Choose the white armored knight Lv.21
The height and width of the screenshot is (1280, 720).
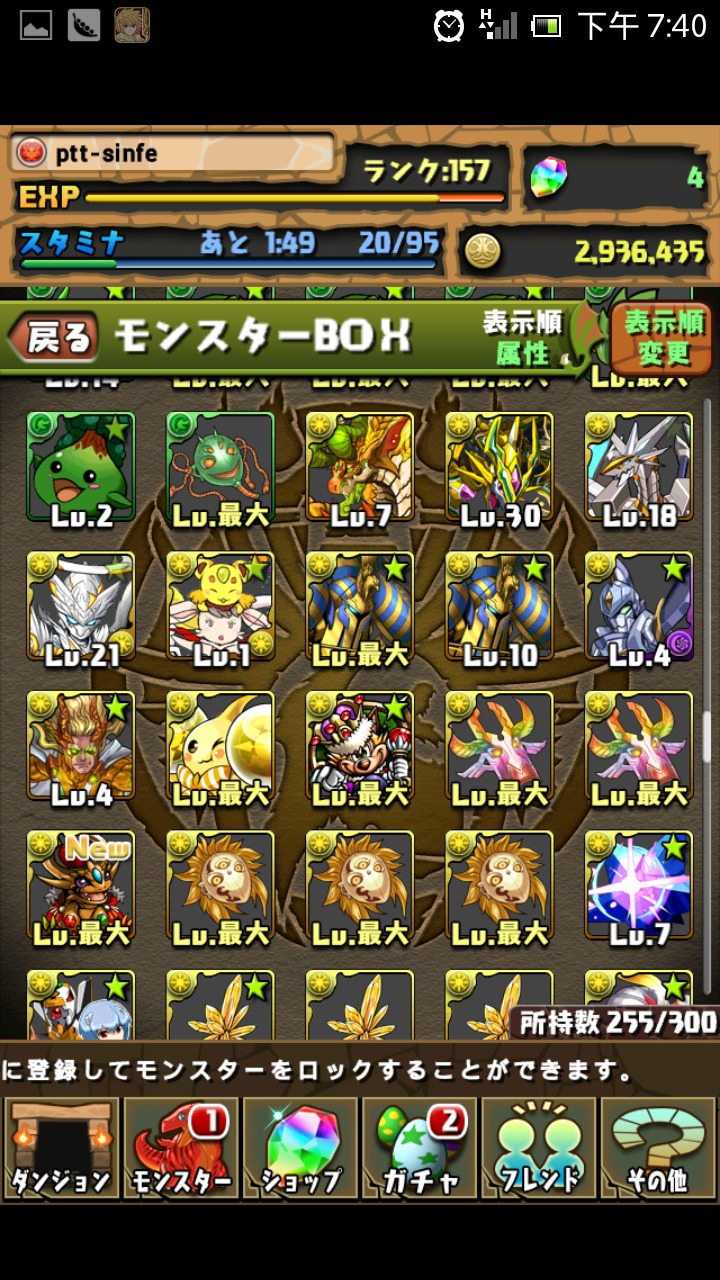click(80, 607)
